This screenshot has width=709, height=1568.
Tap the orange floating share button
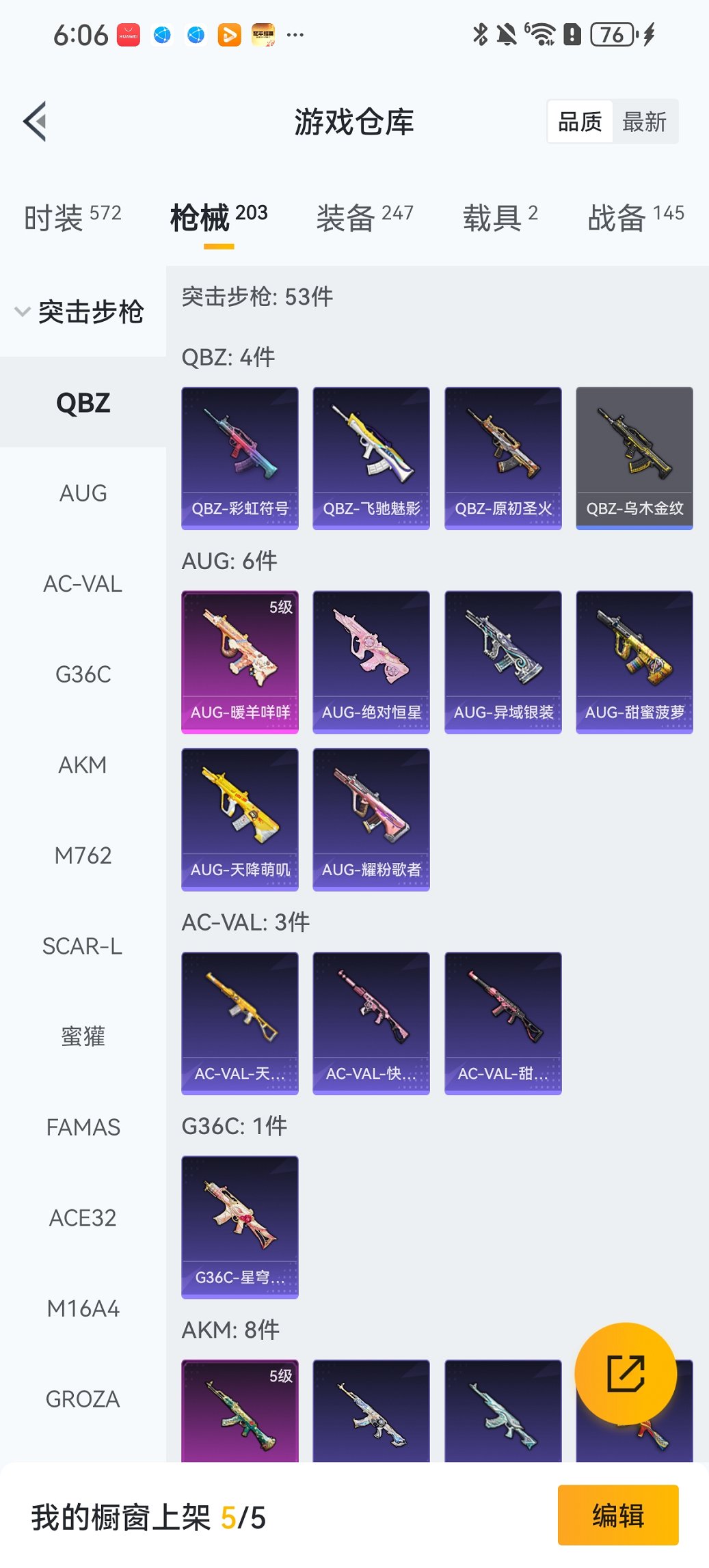tap(626, 1373)
